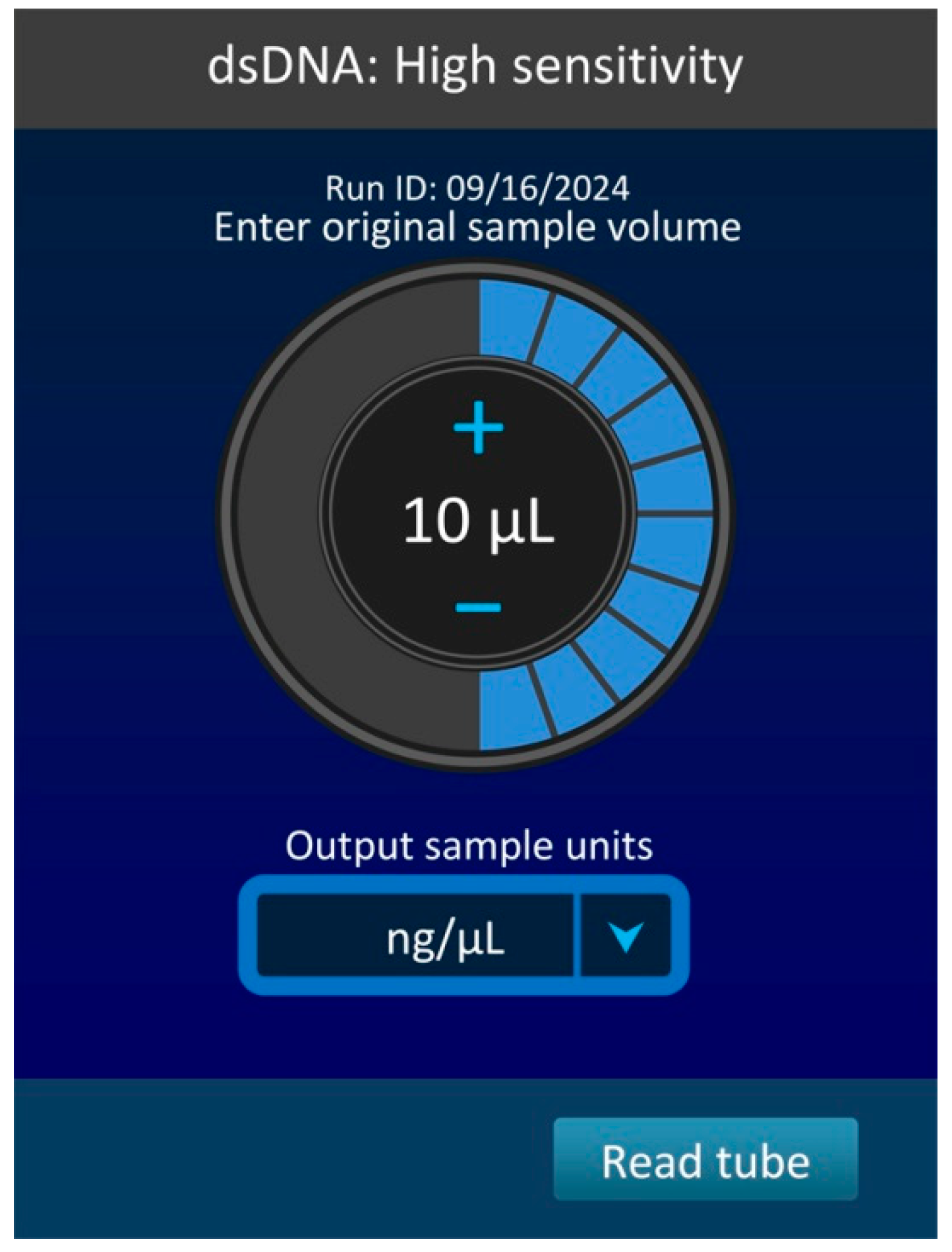Decrease sample volume with the minus button
The image size is (952, 1252).
click(478, 607)
